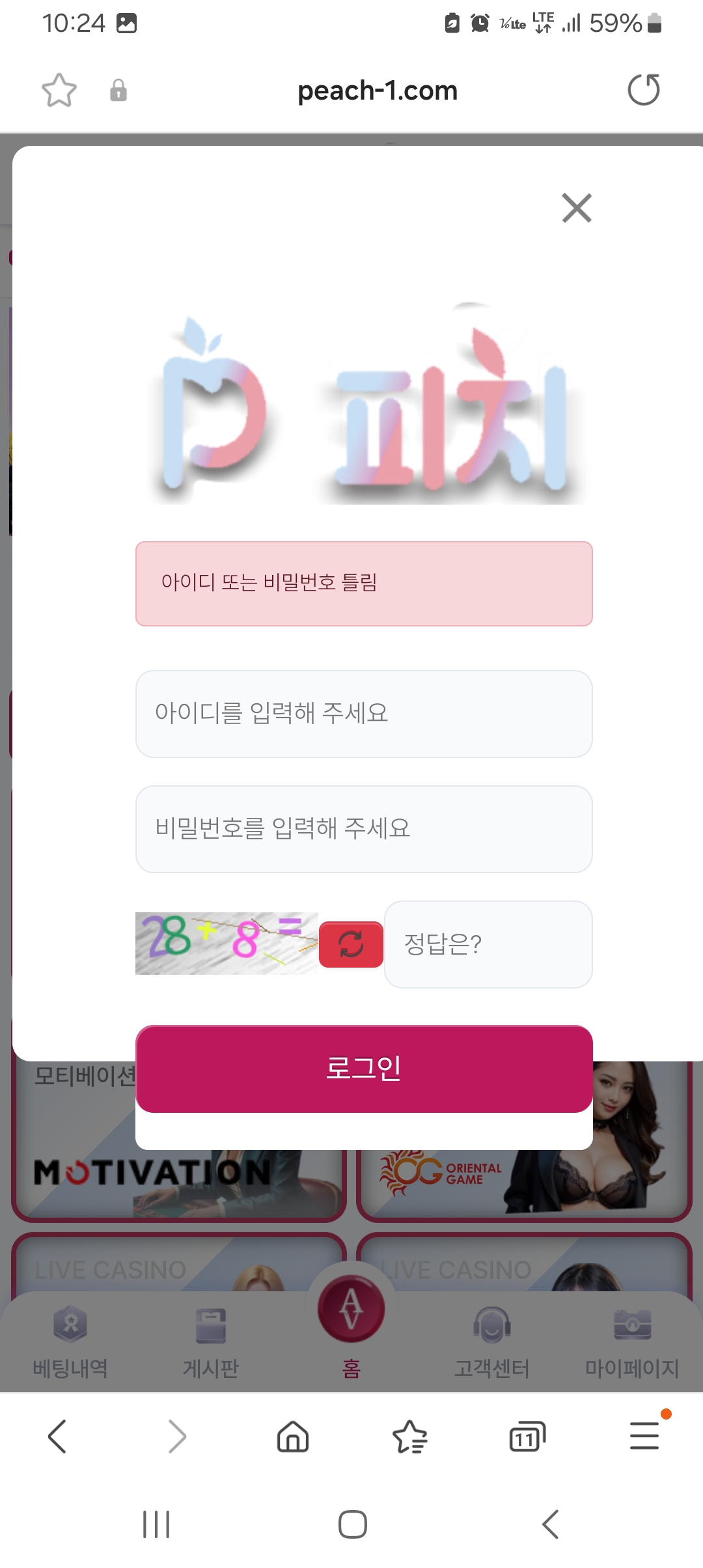Focus the 비밀번호 input field
Screen dimensions: 703x1568
[x=364, y=829]
